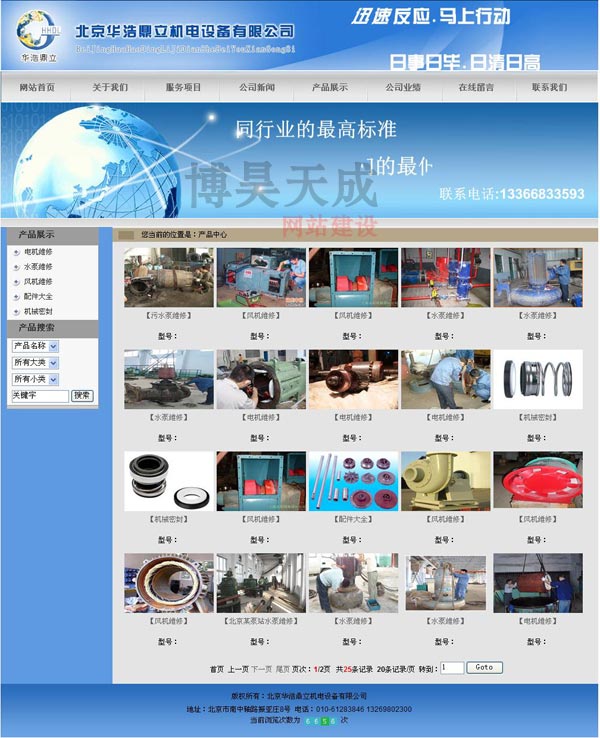Image resolution: width=600 pixels, height=738 pixels.
Task: Open the 配件大全 sidebar category
Action: pos(39,297)
